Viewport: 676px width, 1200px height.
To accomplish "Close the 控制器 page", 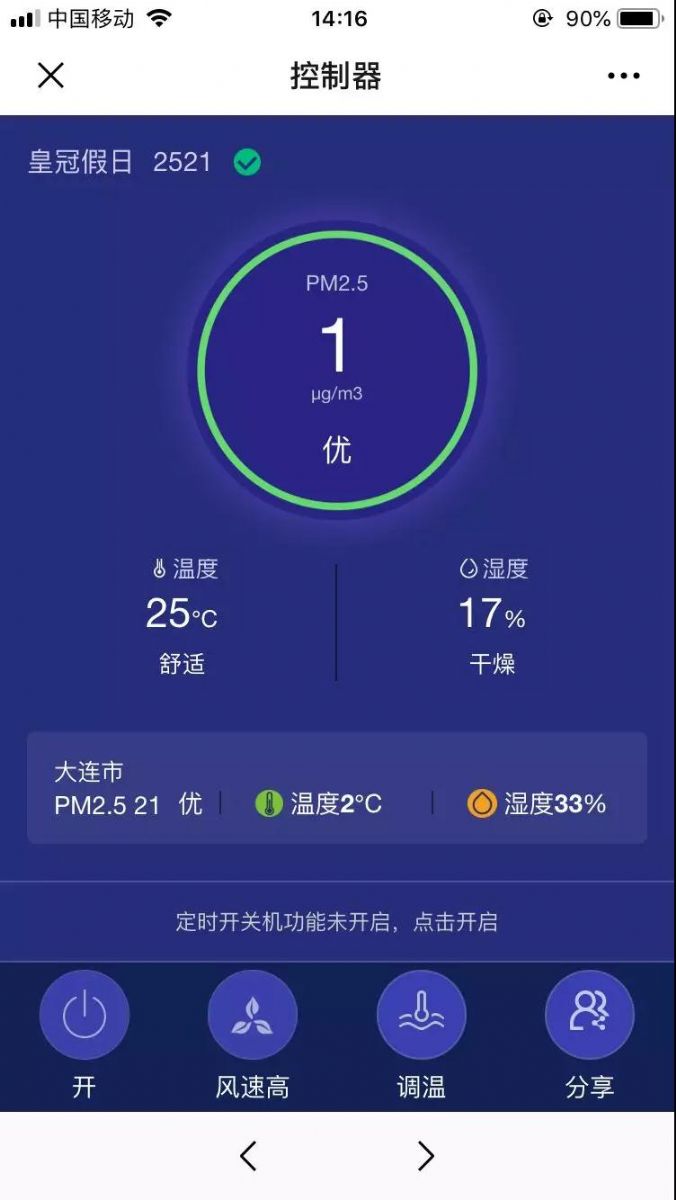I will tap(50, 75).
